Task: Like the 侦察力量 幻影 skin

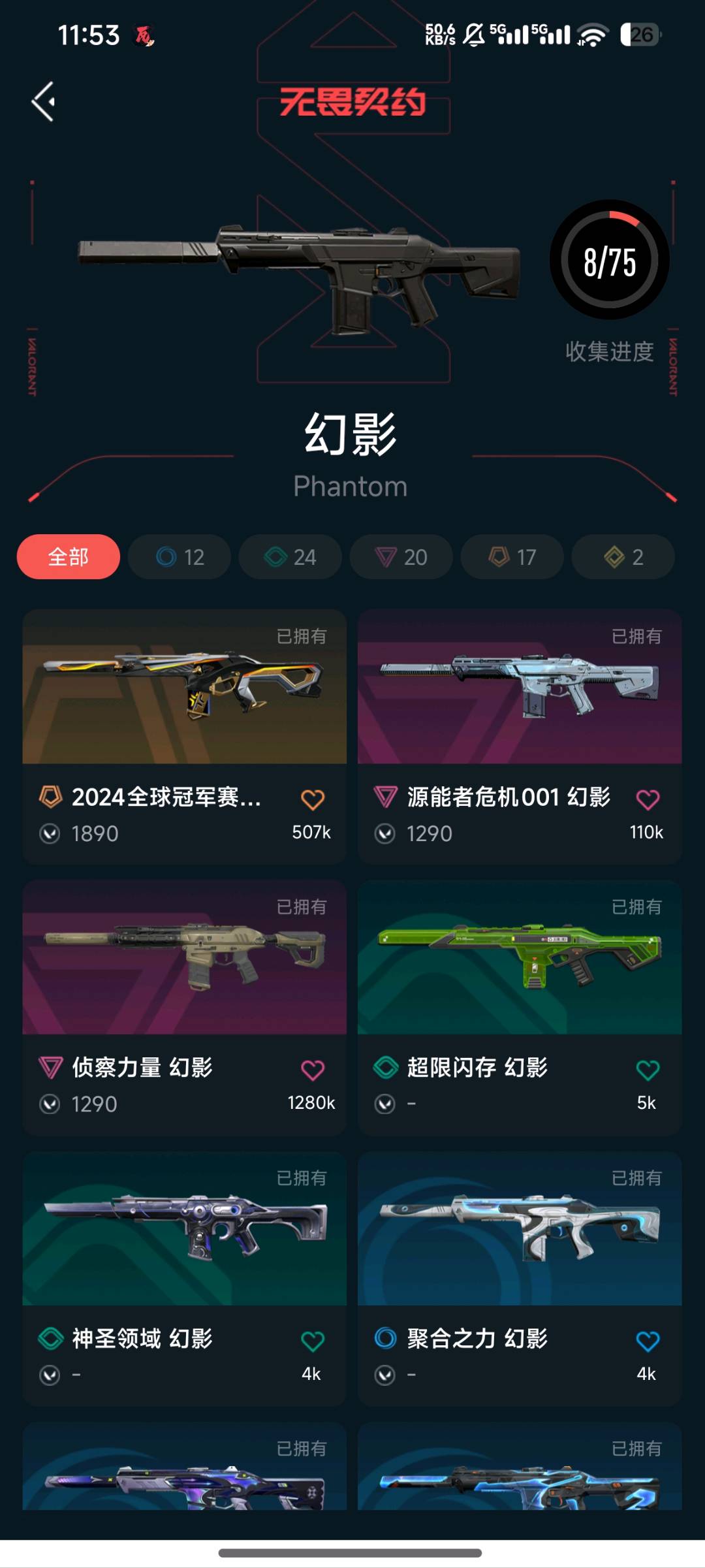Action: 313,1070
